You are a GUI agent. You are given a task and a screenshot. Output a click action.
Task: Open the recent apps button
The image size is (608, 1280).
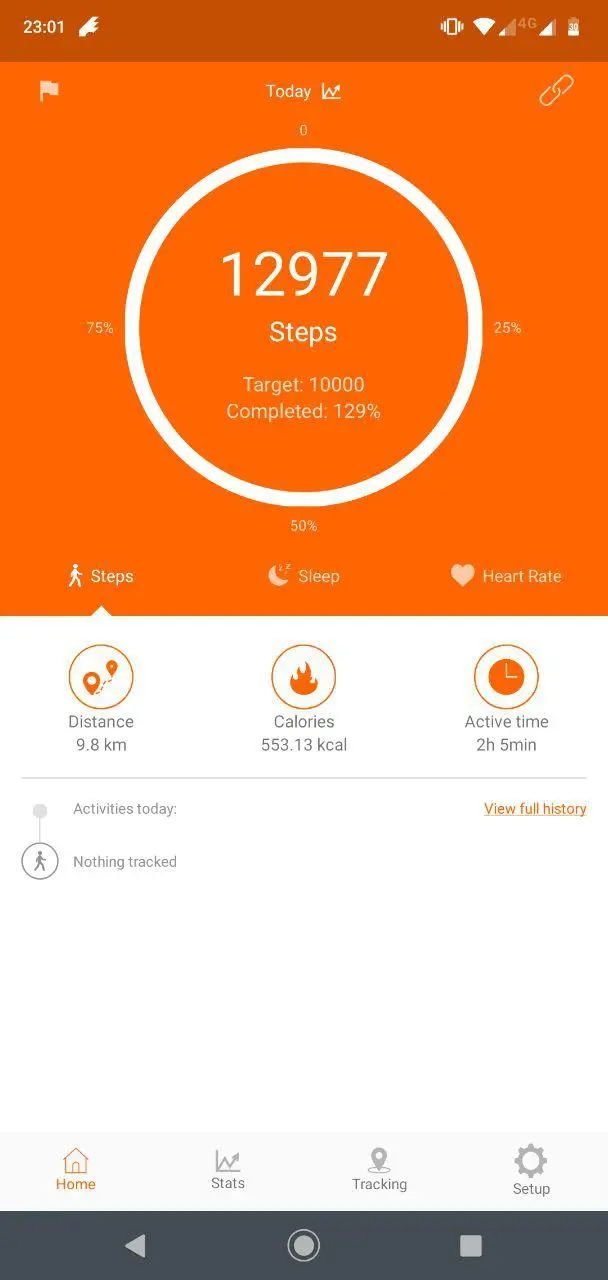tap(470, 1245)
